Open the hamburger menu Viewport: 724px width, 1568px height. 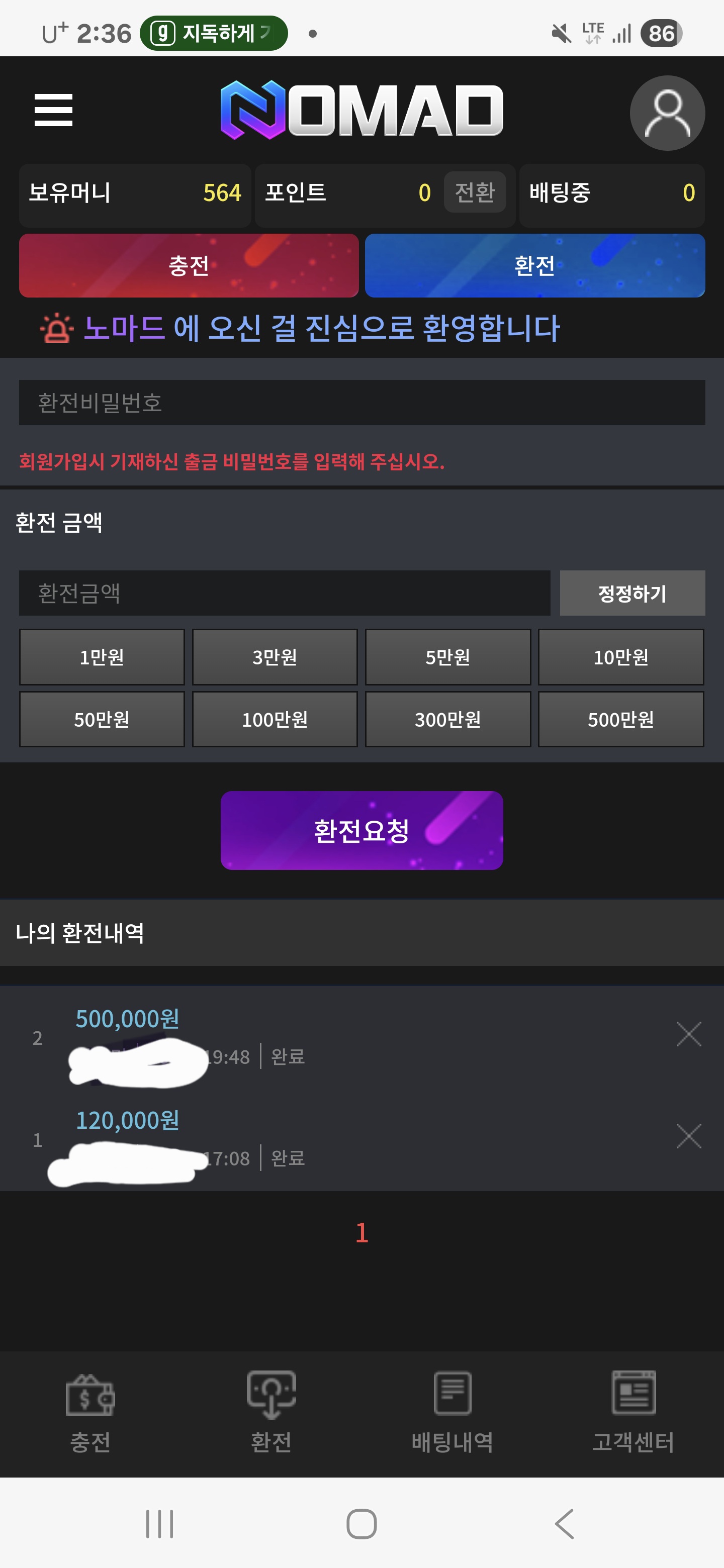54,110
